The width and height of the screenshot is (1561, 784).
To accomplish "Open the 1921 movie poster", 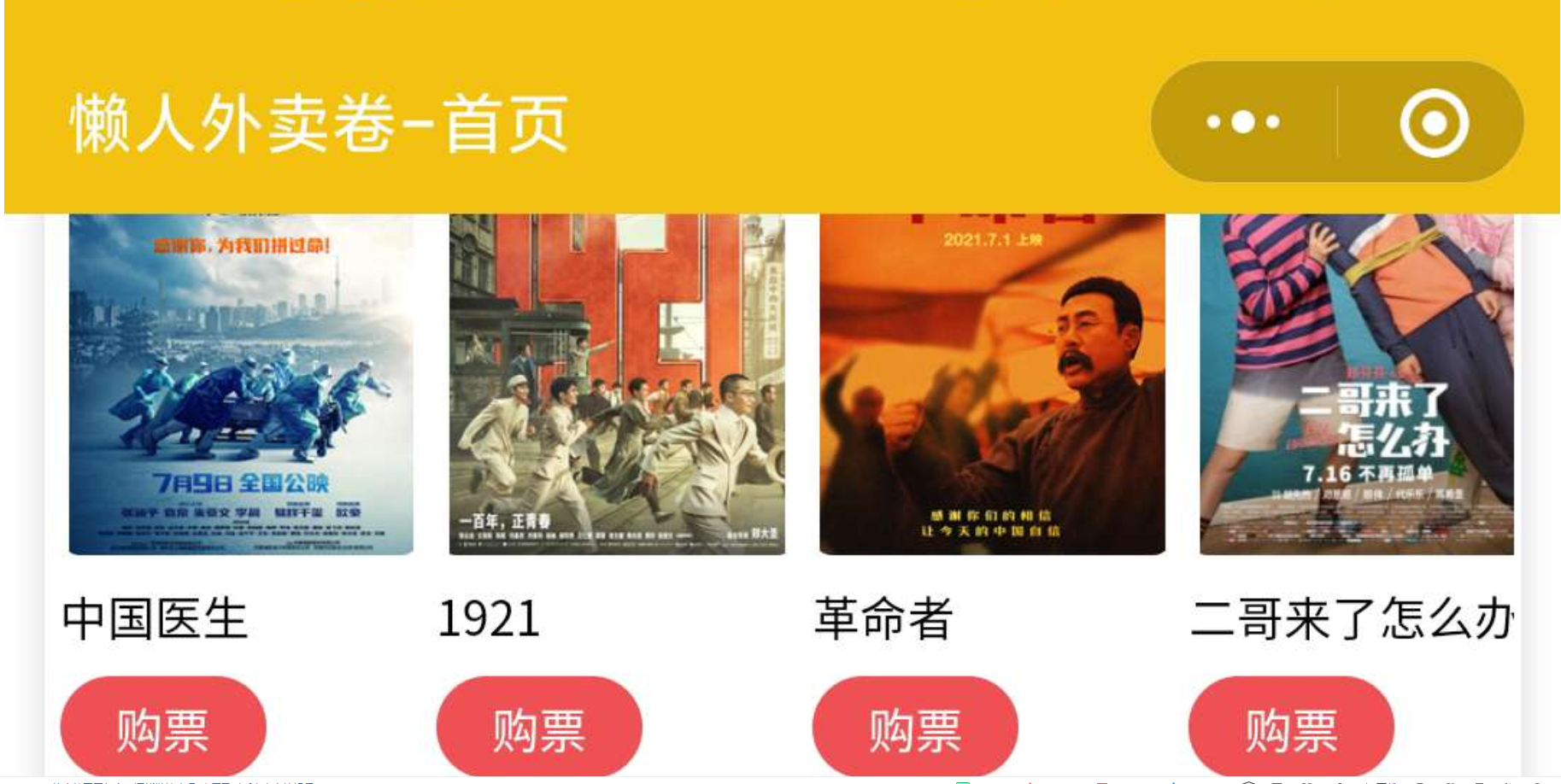I will 617,384.
